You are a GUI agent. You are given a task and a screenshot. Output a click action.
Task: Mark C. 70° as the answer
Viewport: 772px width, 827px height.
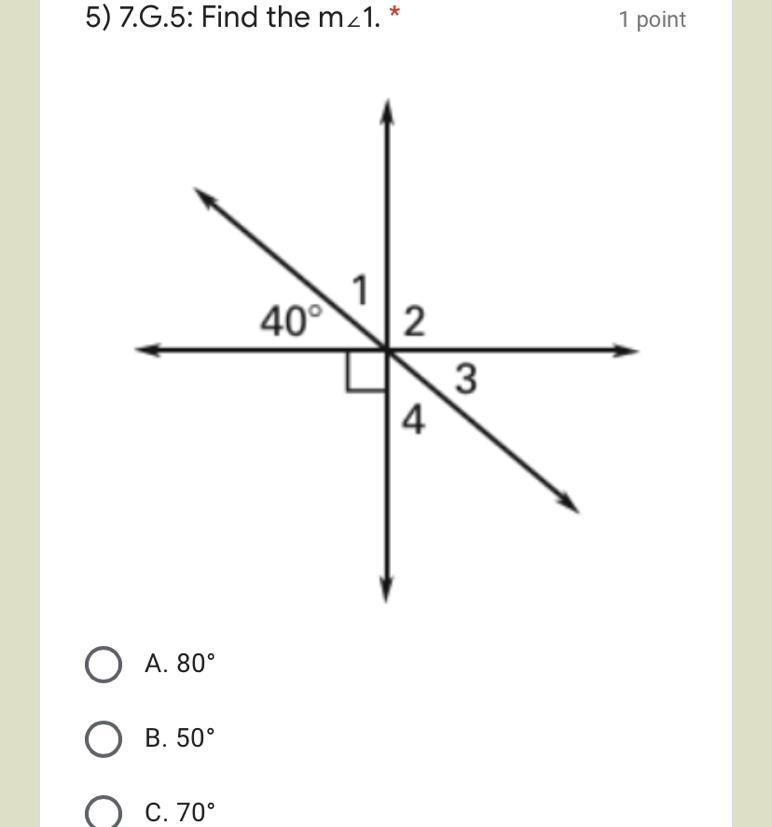tap(104, 811)
